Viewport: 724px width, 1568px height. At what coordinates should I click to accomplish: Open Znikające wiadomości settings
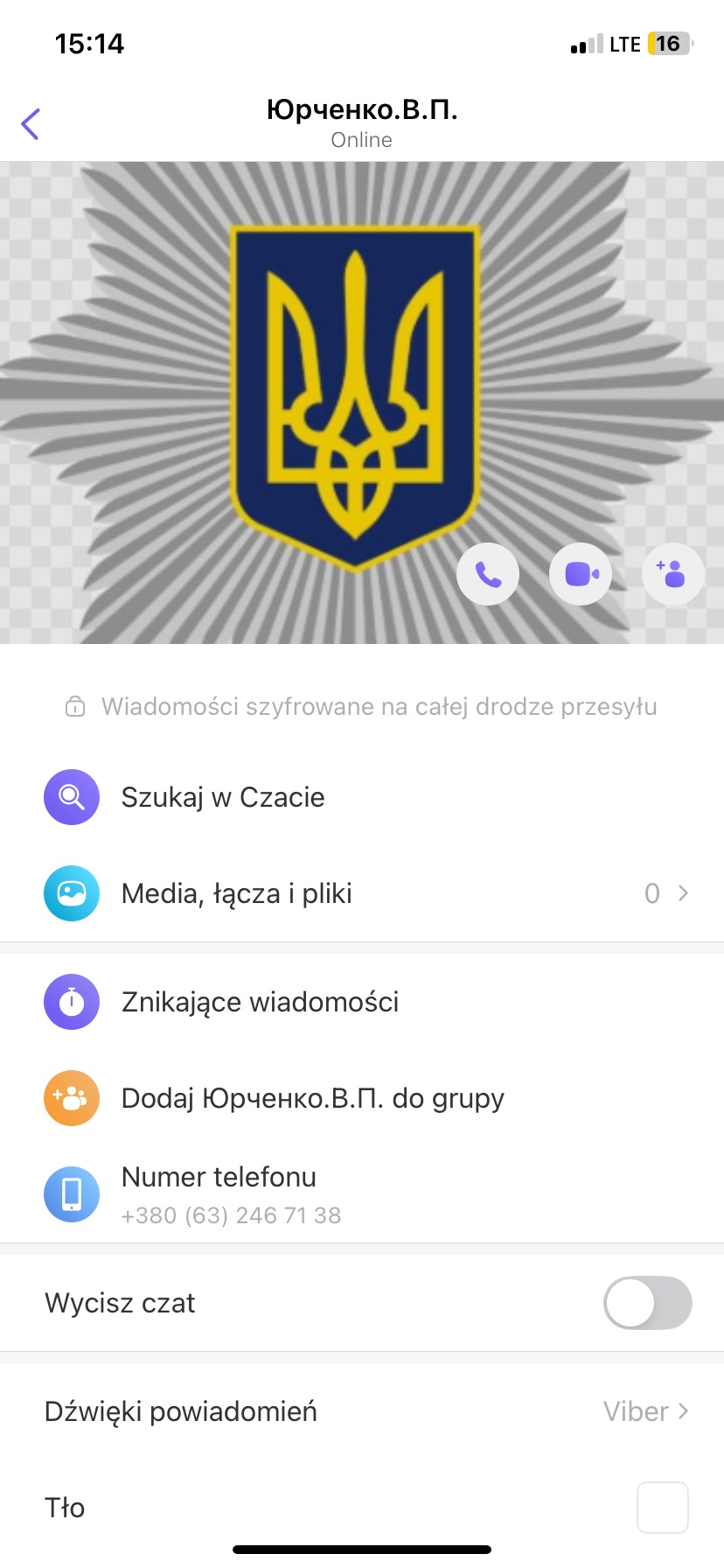pyautogui.click(x=260, y=1002)
